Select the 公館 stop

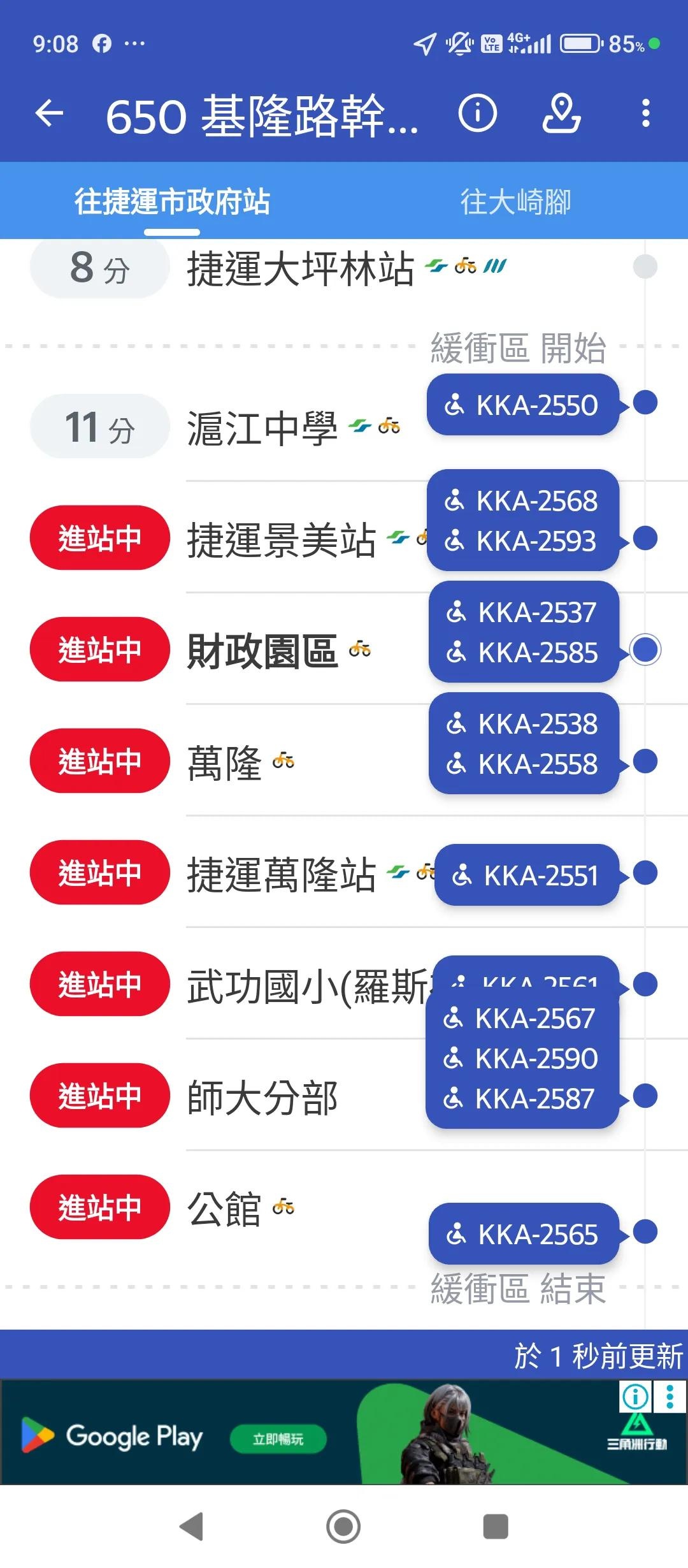(224, 1209)
